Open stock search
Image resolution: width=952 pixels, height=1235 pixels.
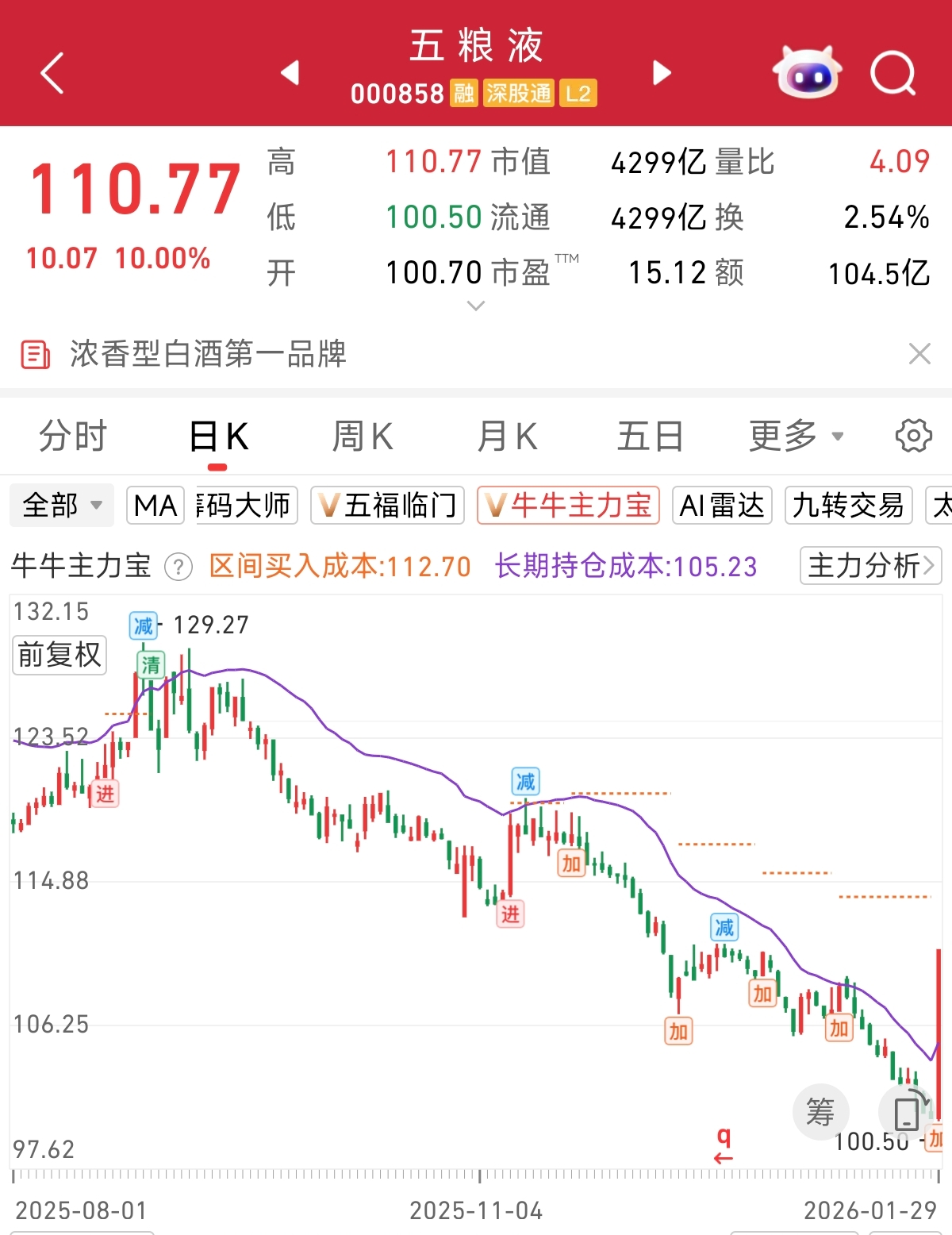[x=892, y=73]
